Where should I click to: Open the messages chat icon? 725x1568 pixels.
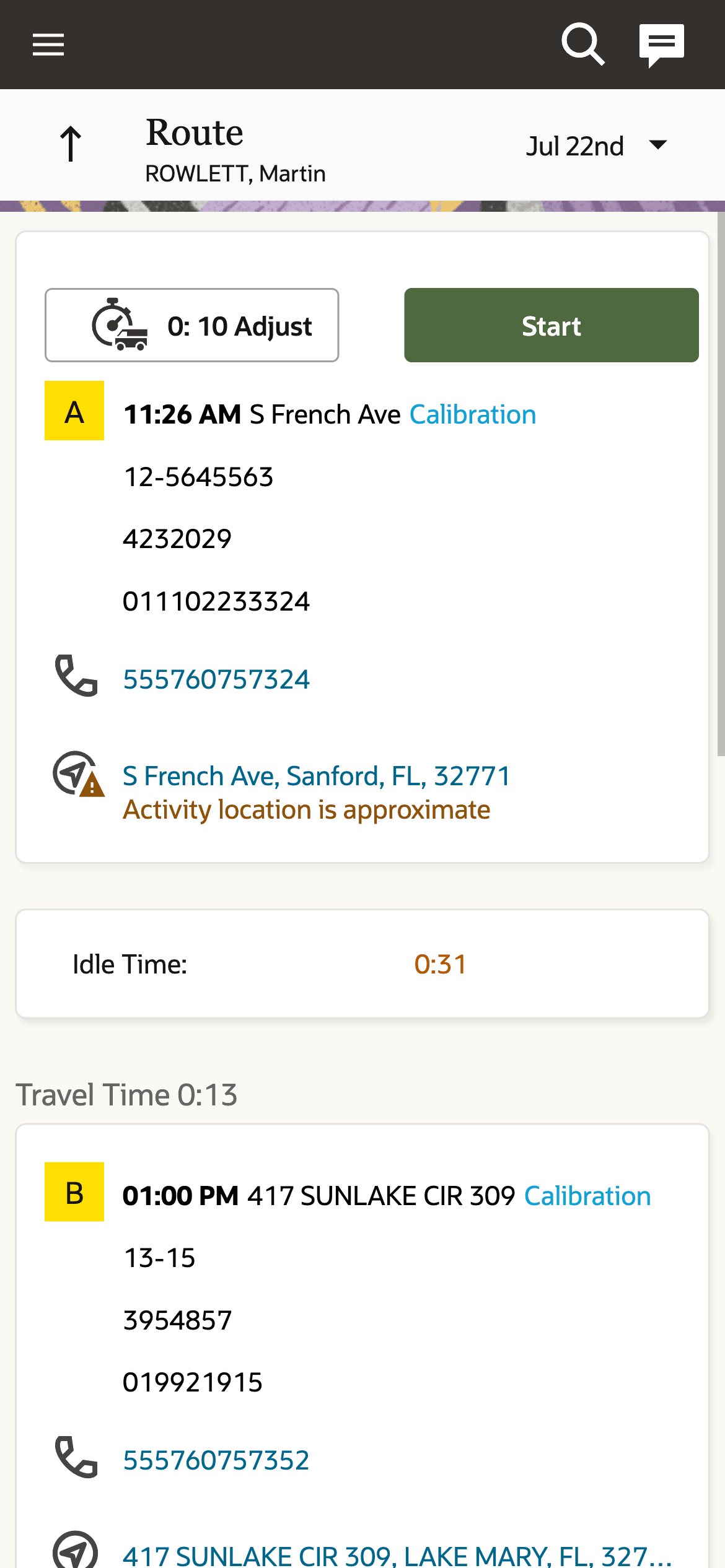[661, 45]
